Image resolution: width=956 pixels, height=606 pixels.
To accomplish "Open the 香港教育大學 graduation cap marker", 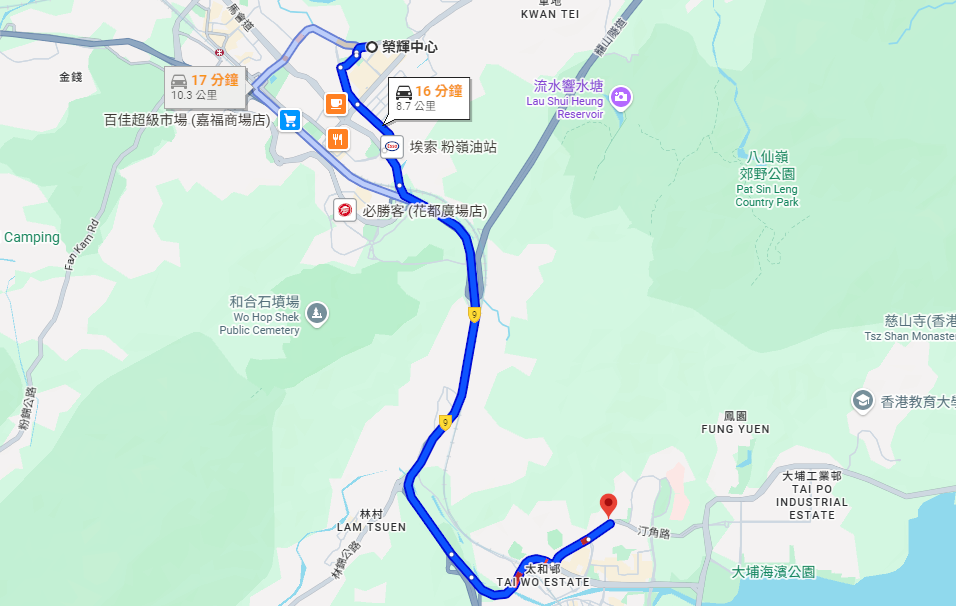I will pyautogui.click(x=862, y=401).
